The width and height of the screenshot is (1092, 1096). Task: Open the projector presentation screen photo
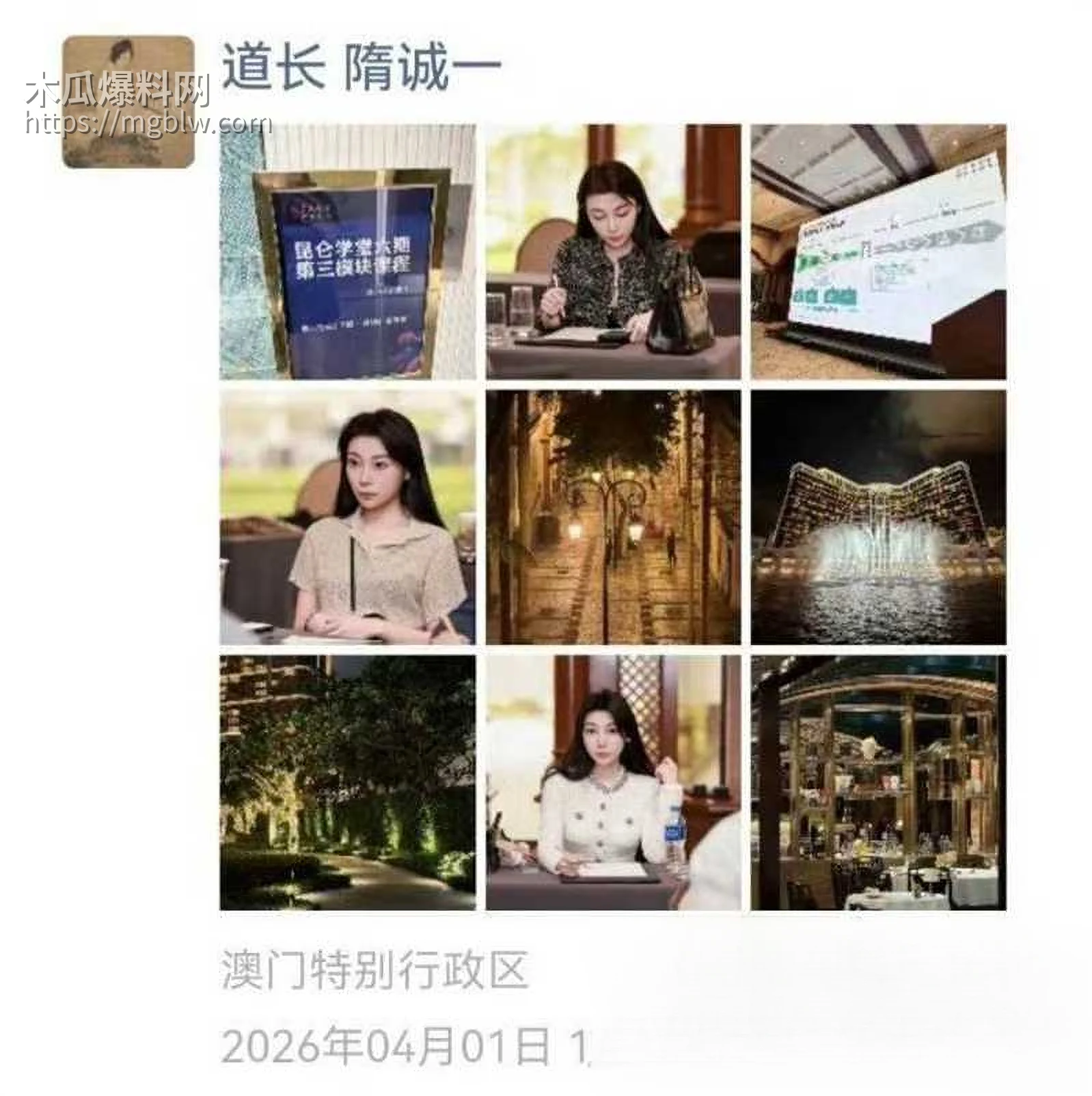point(882,253)
